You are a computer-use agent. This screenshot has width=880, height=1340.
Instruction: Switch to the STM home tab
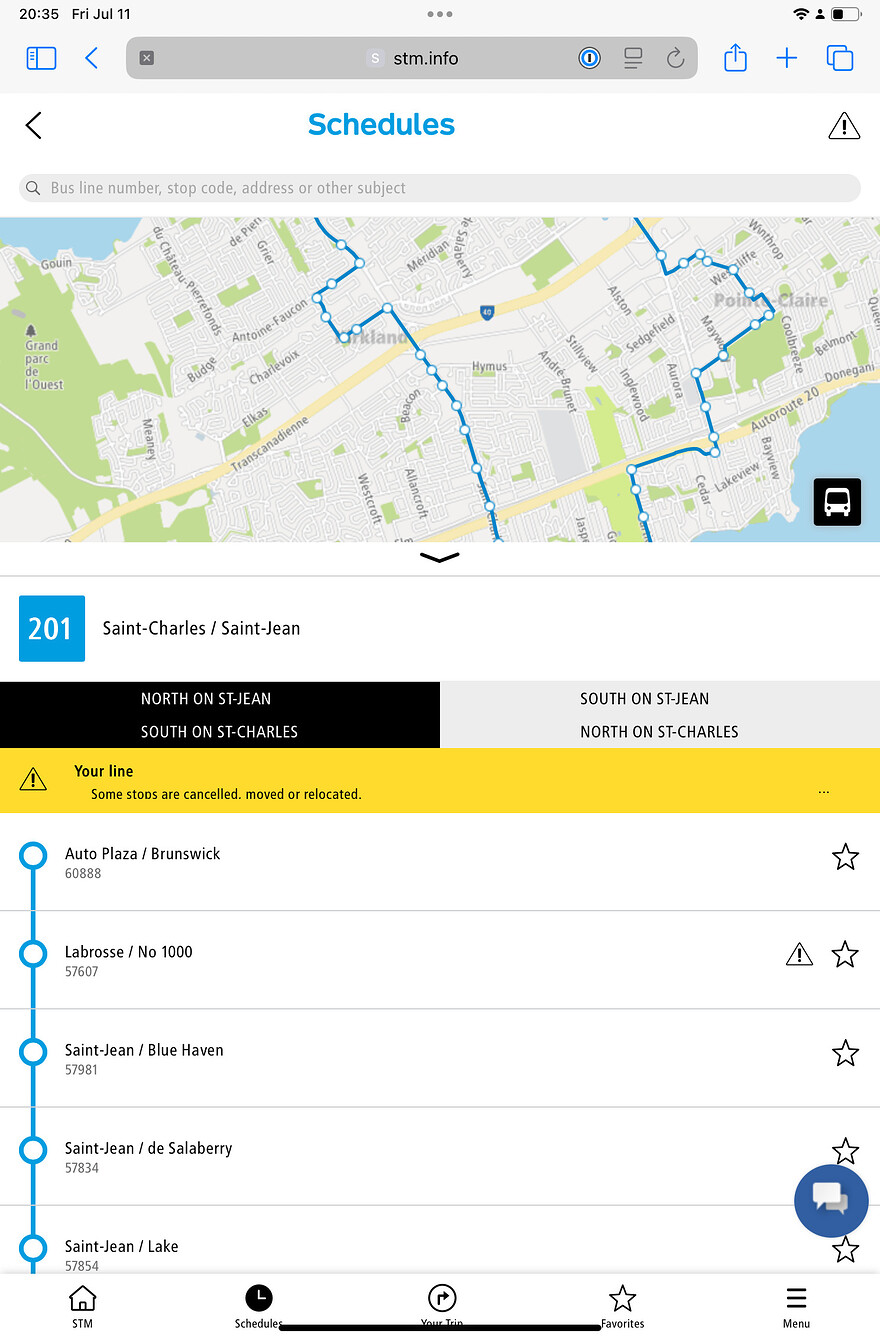(82, 1305)
